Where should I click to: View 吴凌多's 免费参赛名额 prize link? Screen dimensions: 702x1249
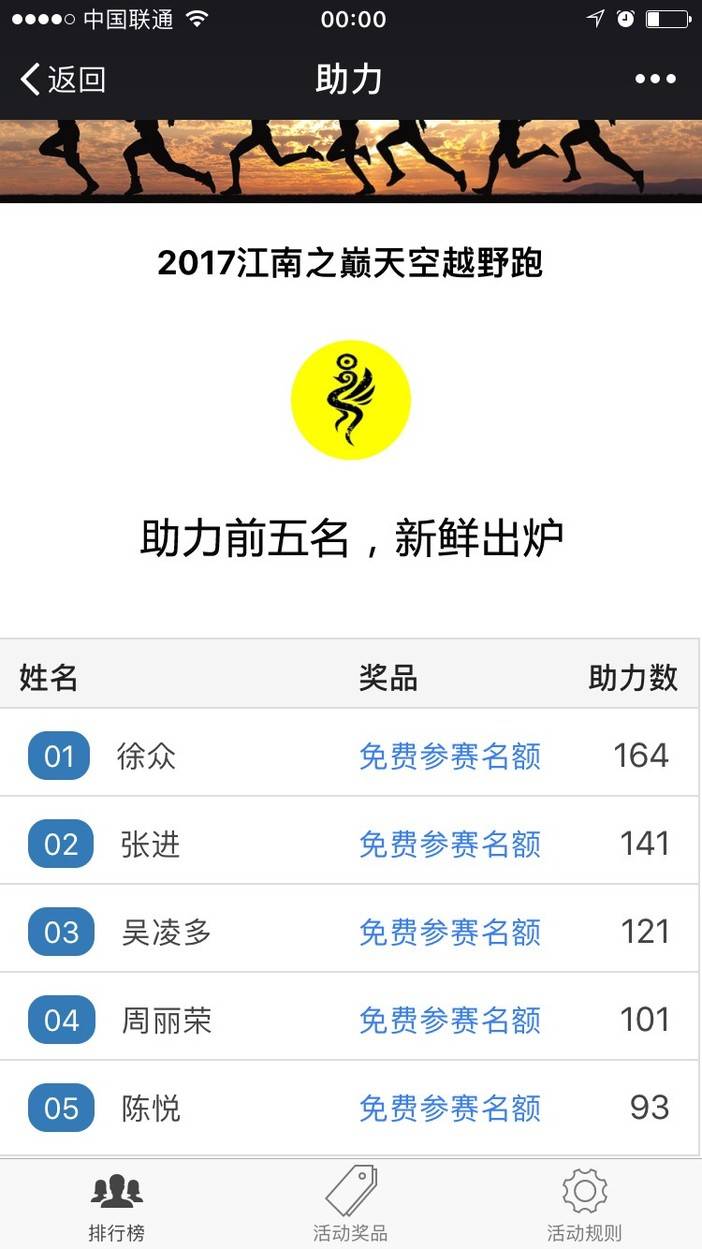click(x=450, y=932)
